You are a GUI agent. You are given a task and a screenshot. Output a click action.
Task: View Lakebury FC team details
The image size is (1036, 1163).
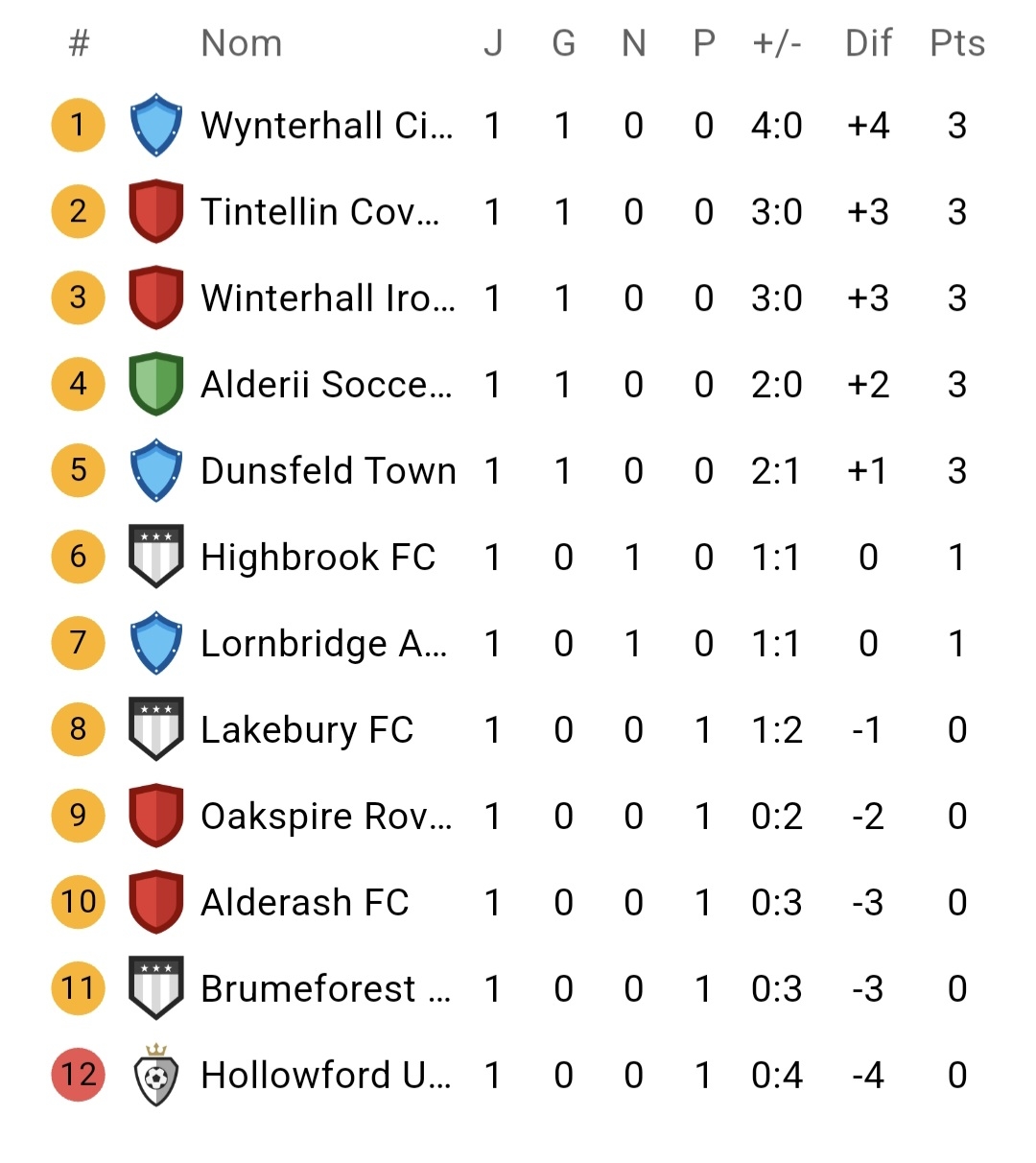307,730
